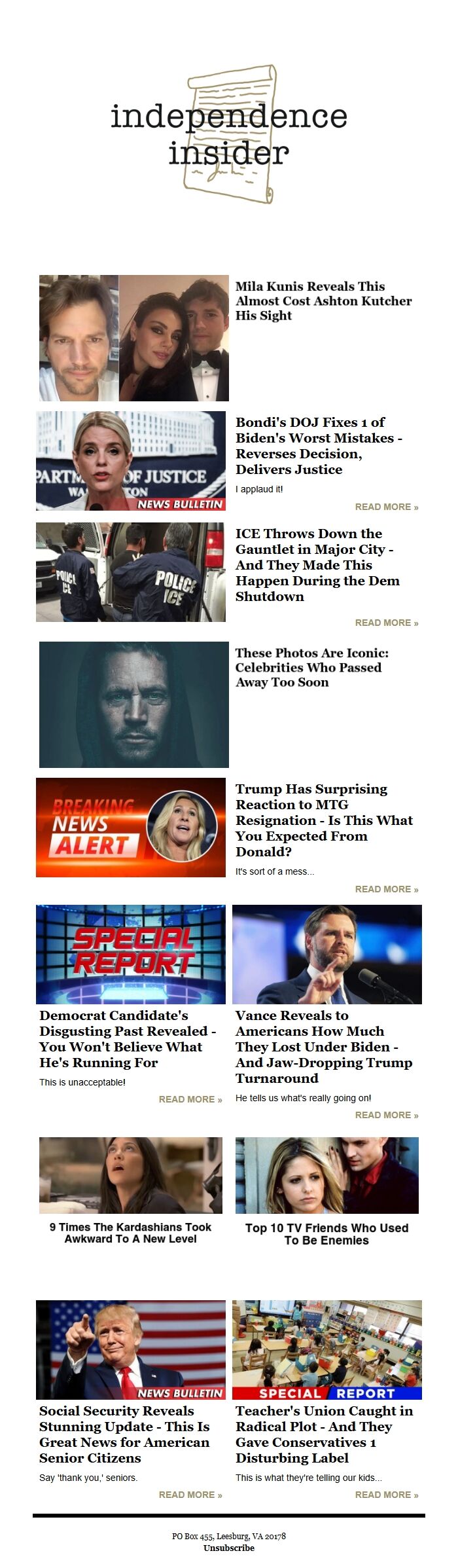The image size is (458, 1568).
Task: Open the classroom Special Report image
Action: point(327,1350)
